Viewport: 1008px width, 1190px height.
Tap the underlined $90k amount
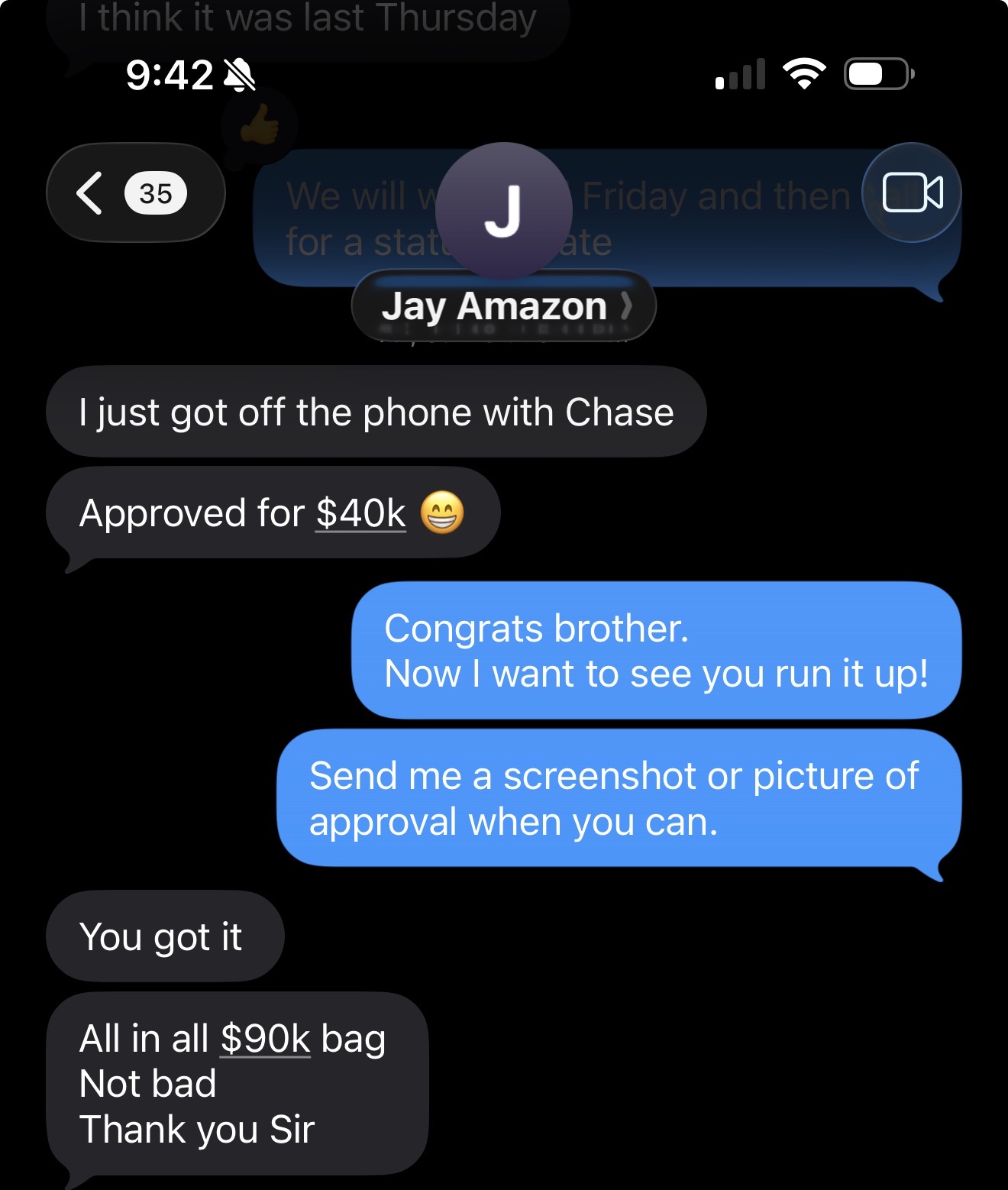pyautogui.click(x=265, y=1039)
